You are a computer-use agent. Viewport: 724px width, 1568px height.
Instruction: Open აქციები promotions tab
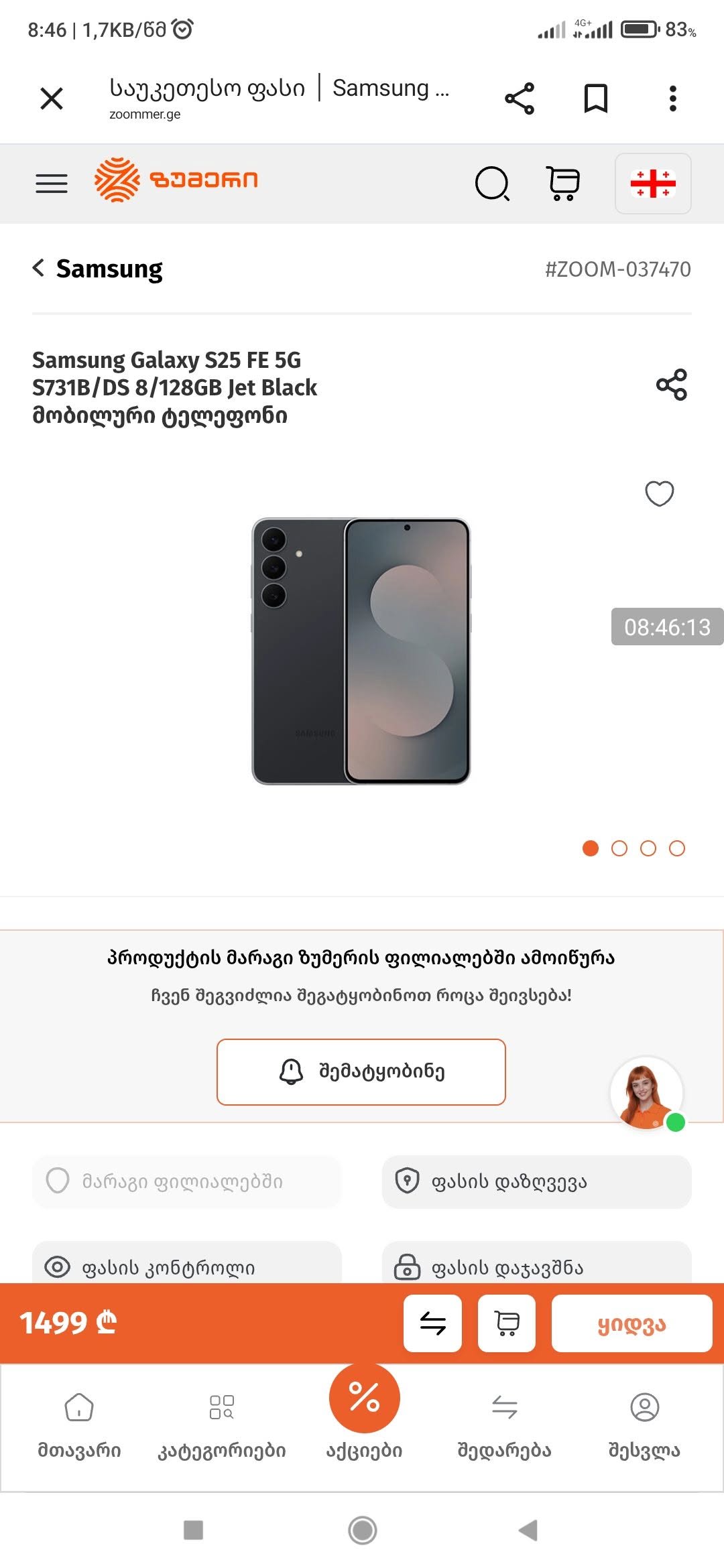364,1414
